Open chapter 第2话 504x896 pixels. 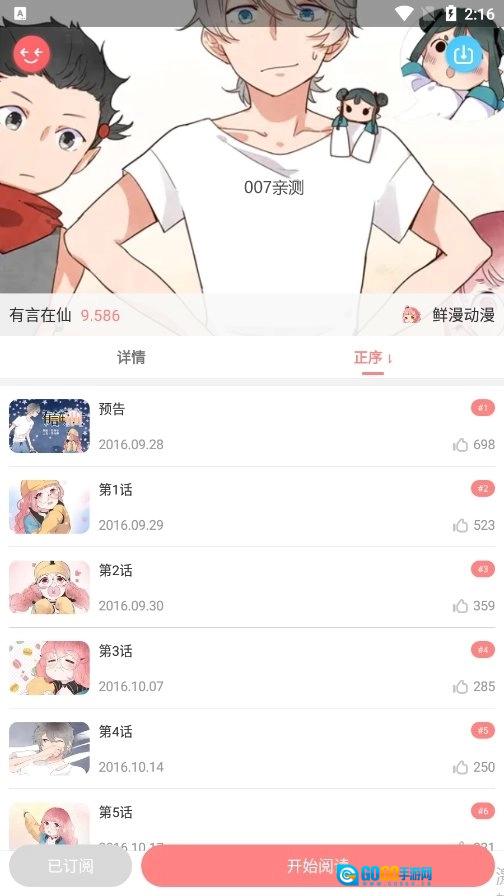[252, 587]
